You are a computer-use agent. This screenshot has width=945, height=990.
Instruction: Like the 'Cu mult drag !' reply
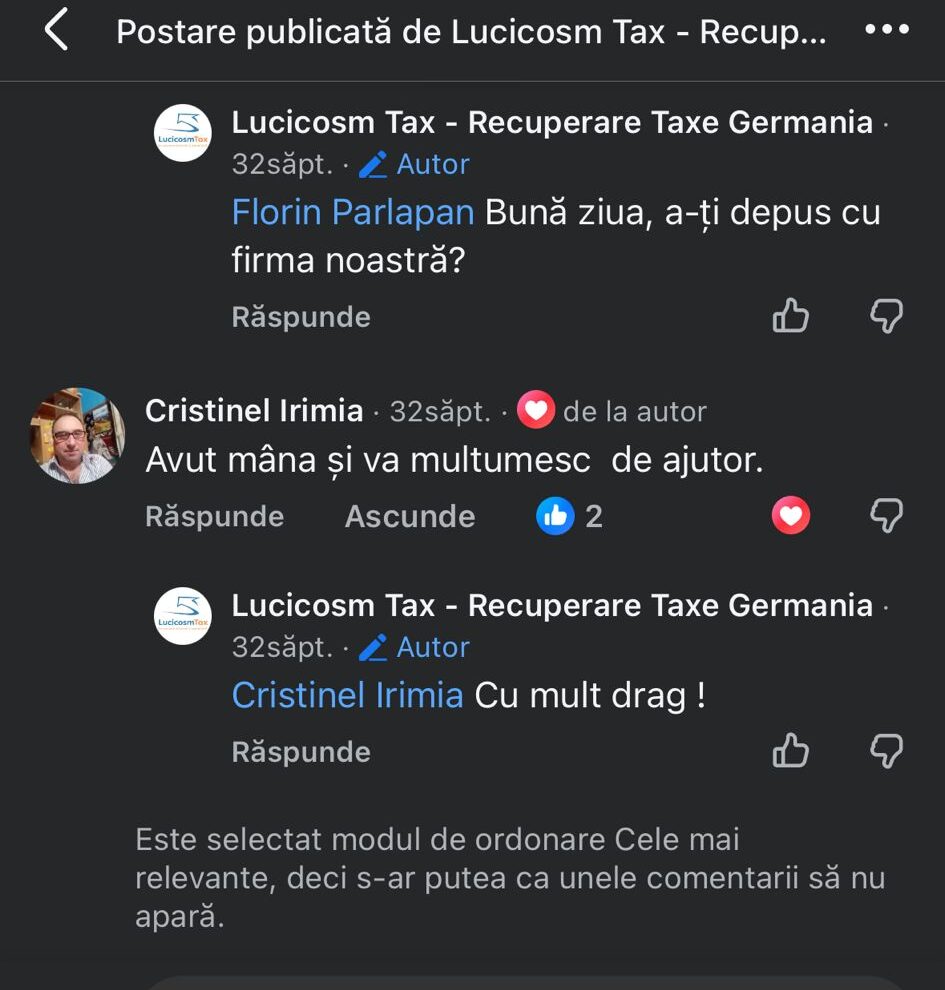790,751
